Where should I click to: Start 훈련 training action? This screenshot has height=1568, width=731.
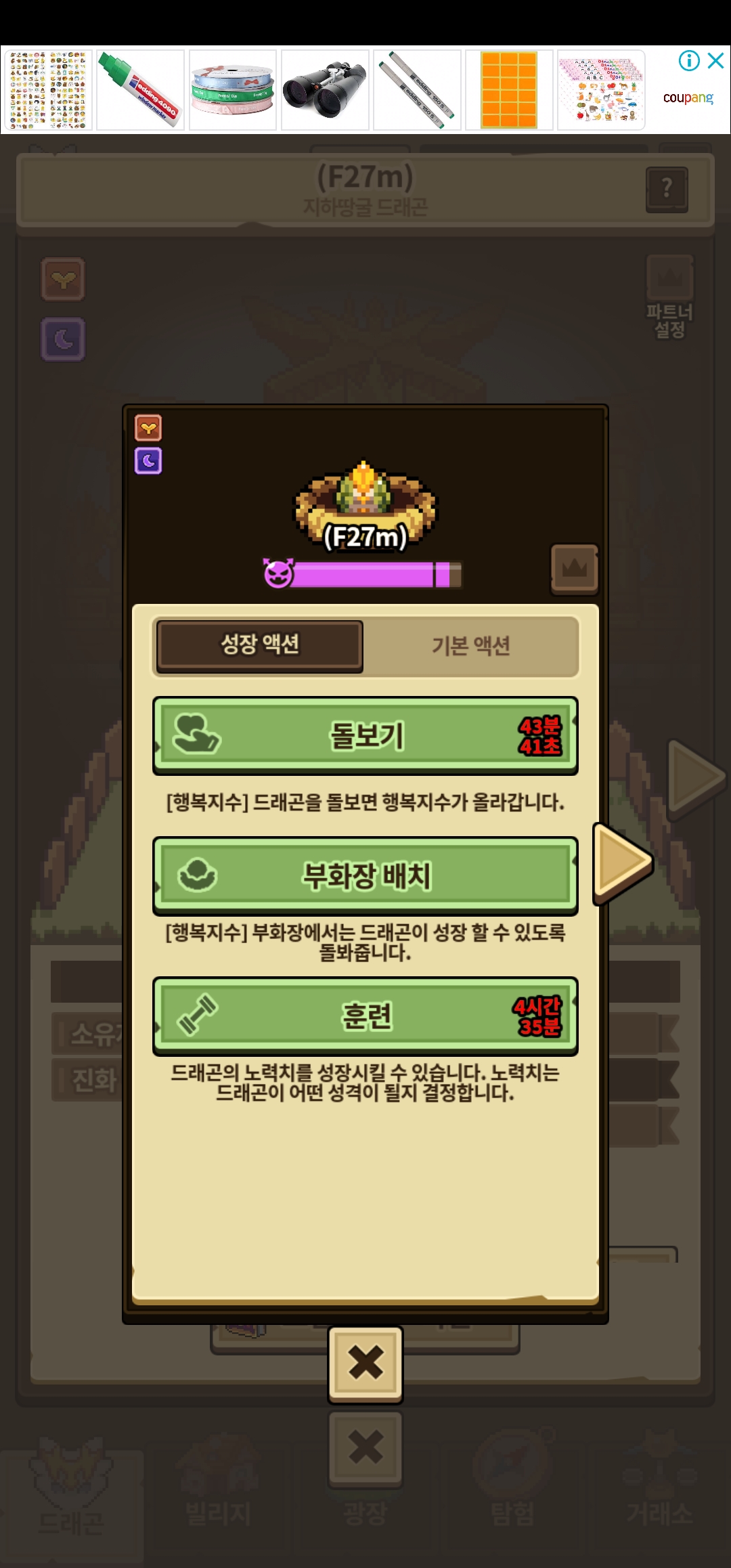[365, 1016]
